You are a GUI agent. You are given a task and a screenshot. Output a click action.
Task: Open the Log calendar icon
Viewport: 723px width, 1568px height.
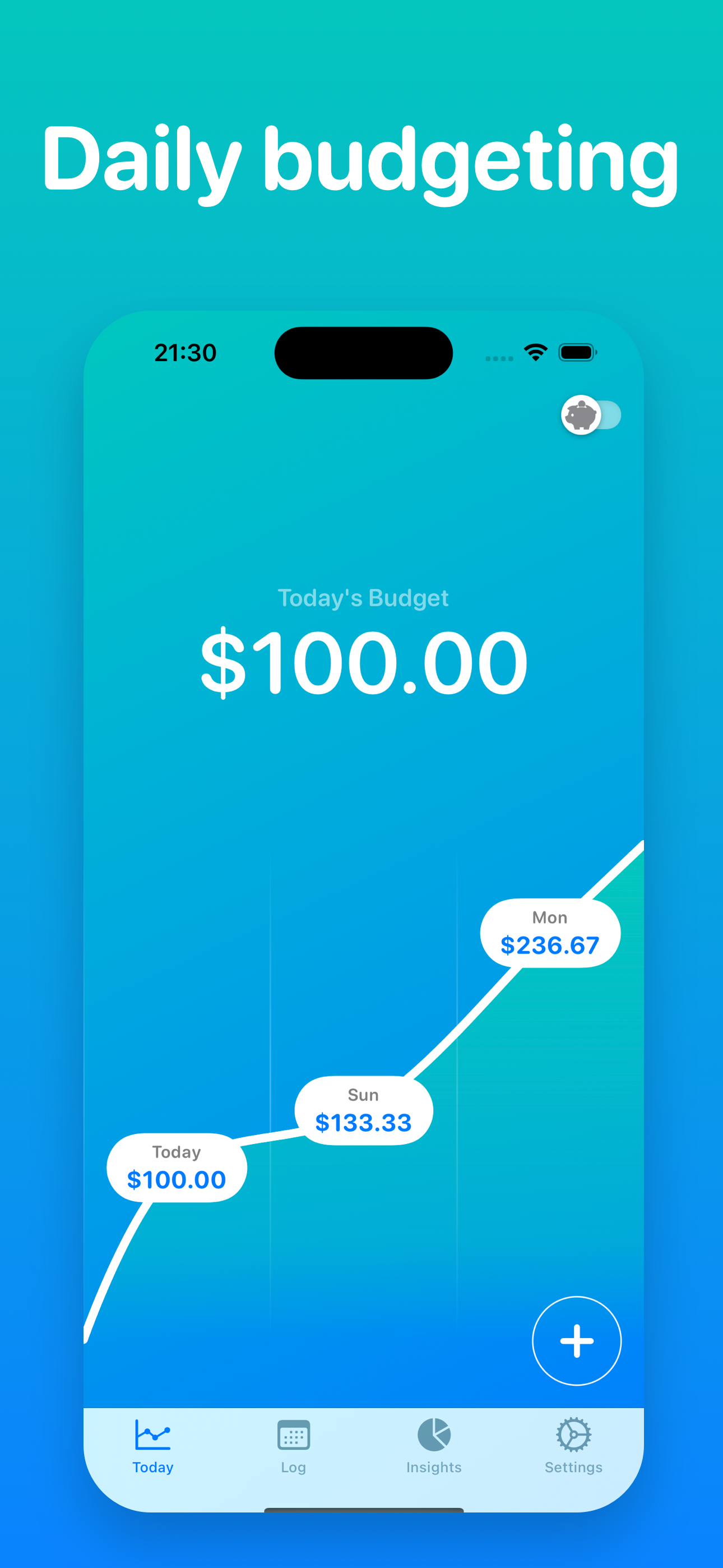293,1434
